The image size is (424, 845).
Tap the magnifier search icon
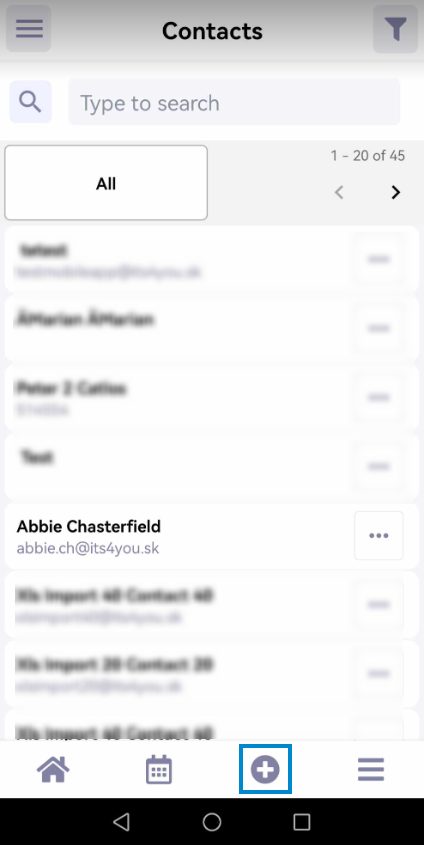tap(31, 101)
